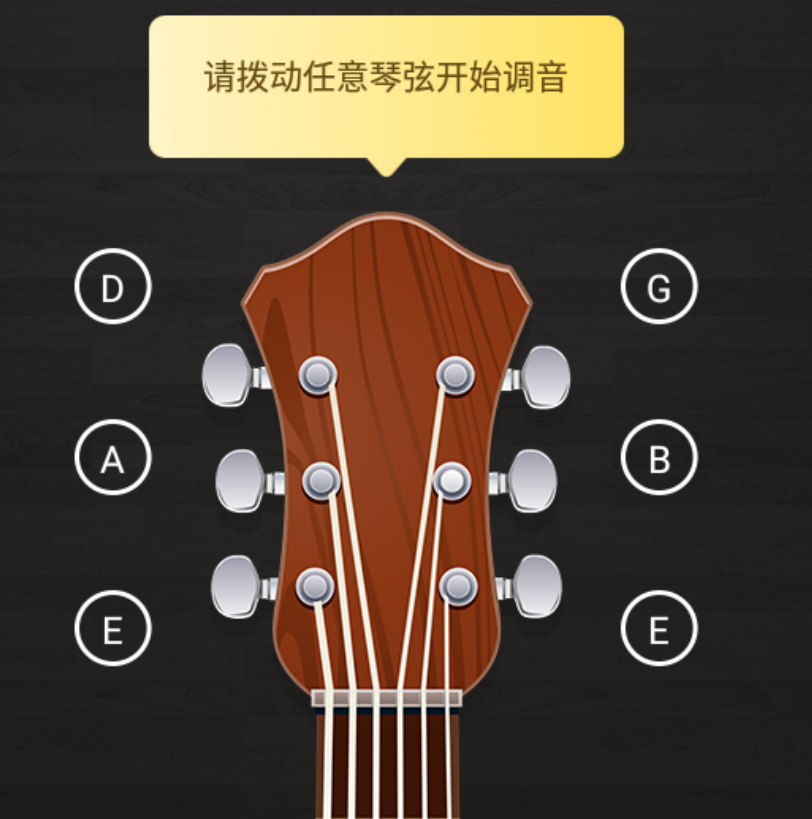Viewport: 812px width, 819px height.
Task: Select the G string note button
Action: pyautogui.click(x=659, y=287)
